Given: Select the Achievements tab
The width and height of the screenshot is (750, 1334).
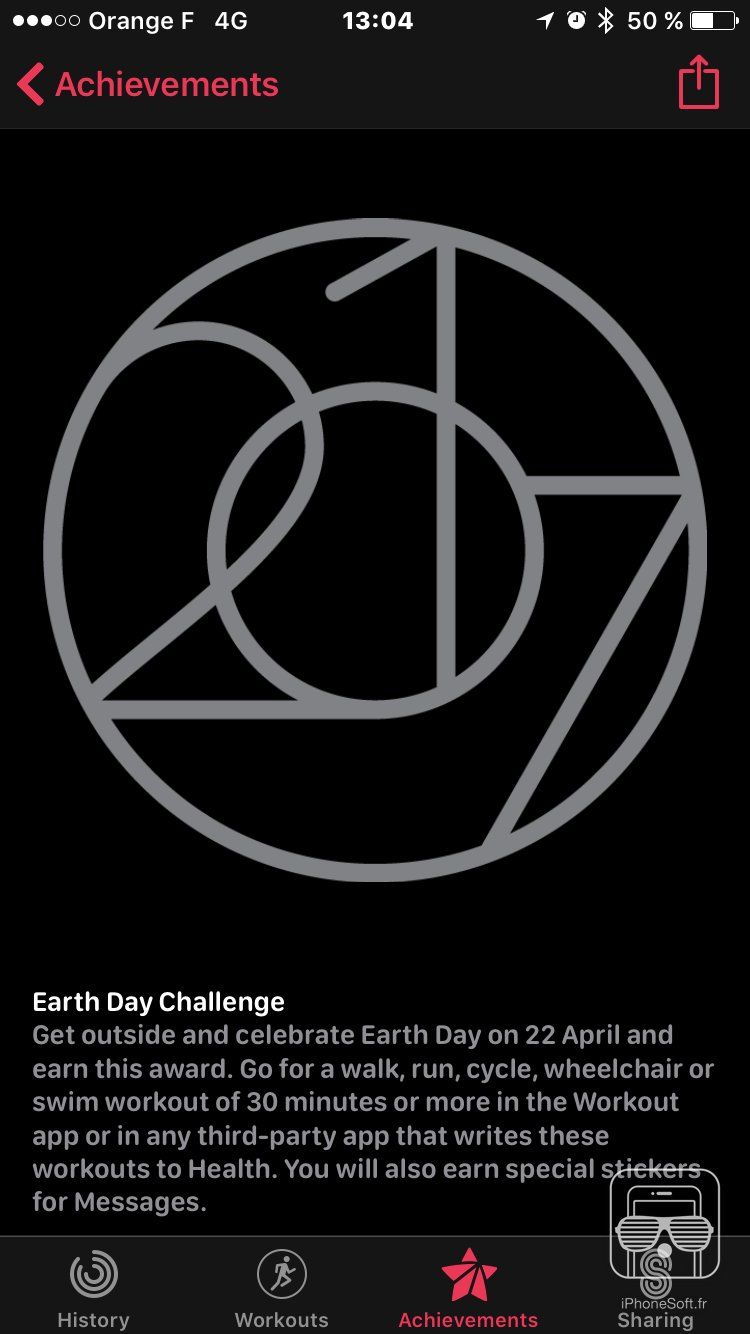Looking at the screenshot, I should coord(468,1288).
